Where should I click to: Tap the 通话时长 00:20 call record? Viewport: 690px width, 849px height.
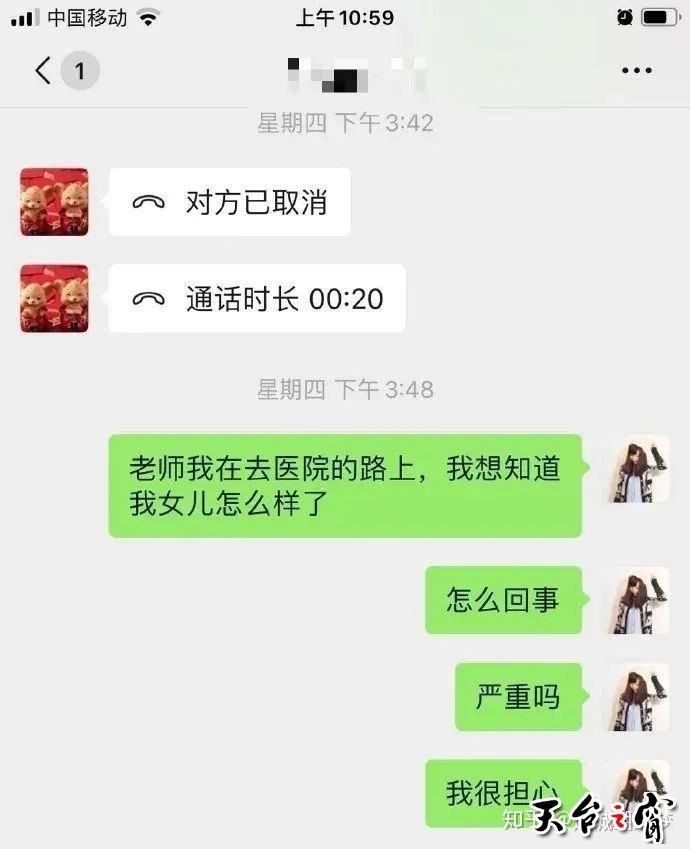pos(257,299)
